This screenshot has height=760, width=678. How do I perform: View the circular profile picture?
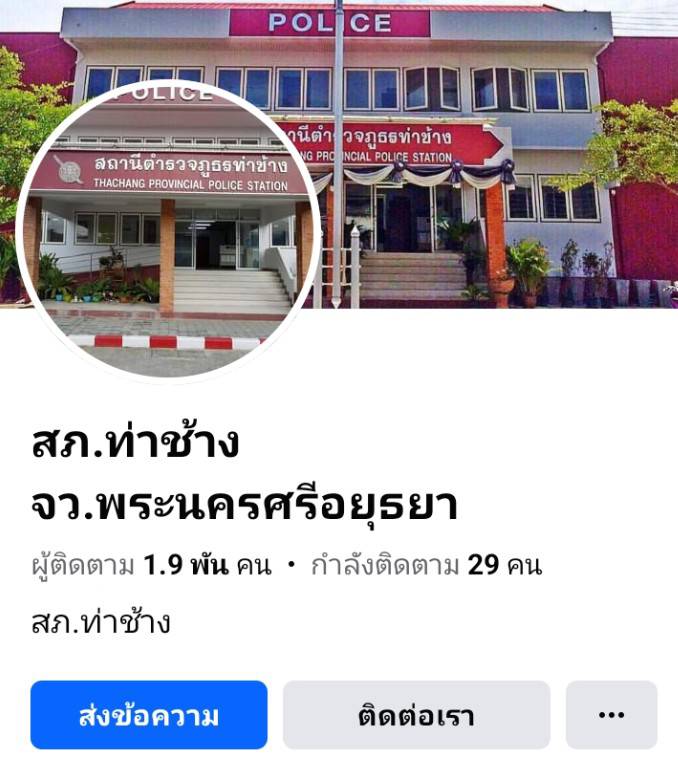click(168, 232)
